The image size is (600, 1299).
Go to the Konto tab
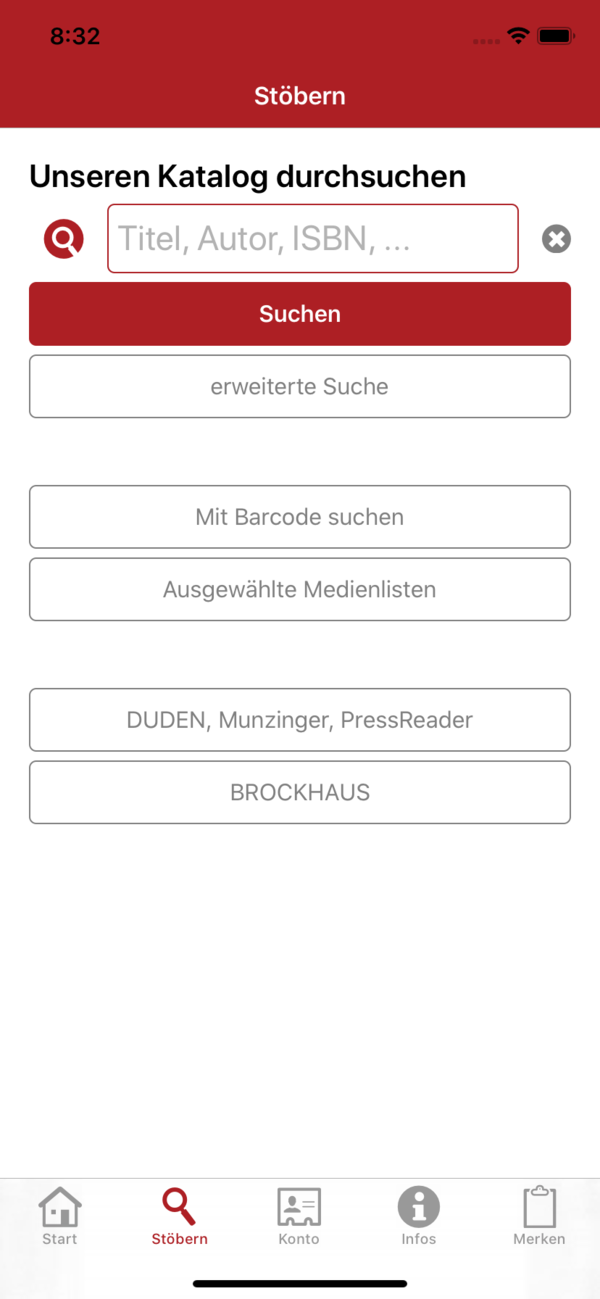click(299, 1216)
